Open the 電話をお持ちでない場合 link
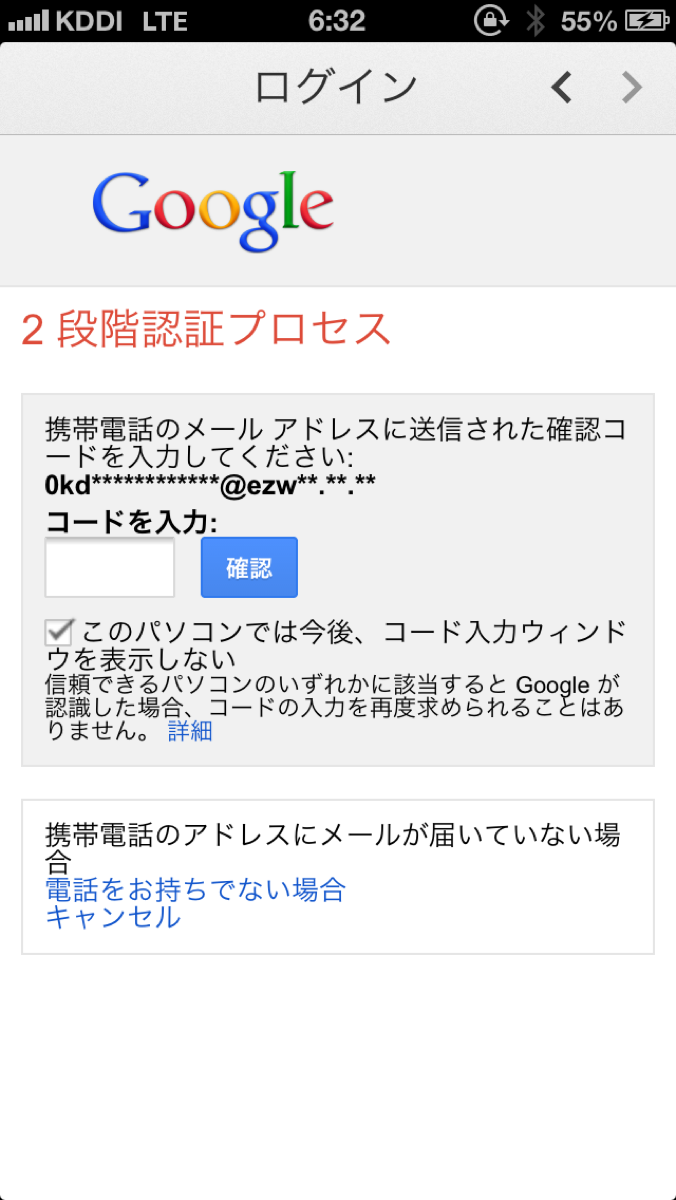This screenshot has height=1200, width=676. (196, 889)
